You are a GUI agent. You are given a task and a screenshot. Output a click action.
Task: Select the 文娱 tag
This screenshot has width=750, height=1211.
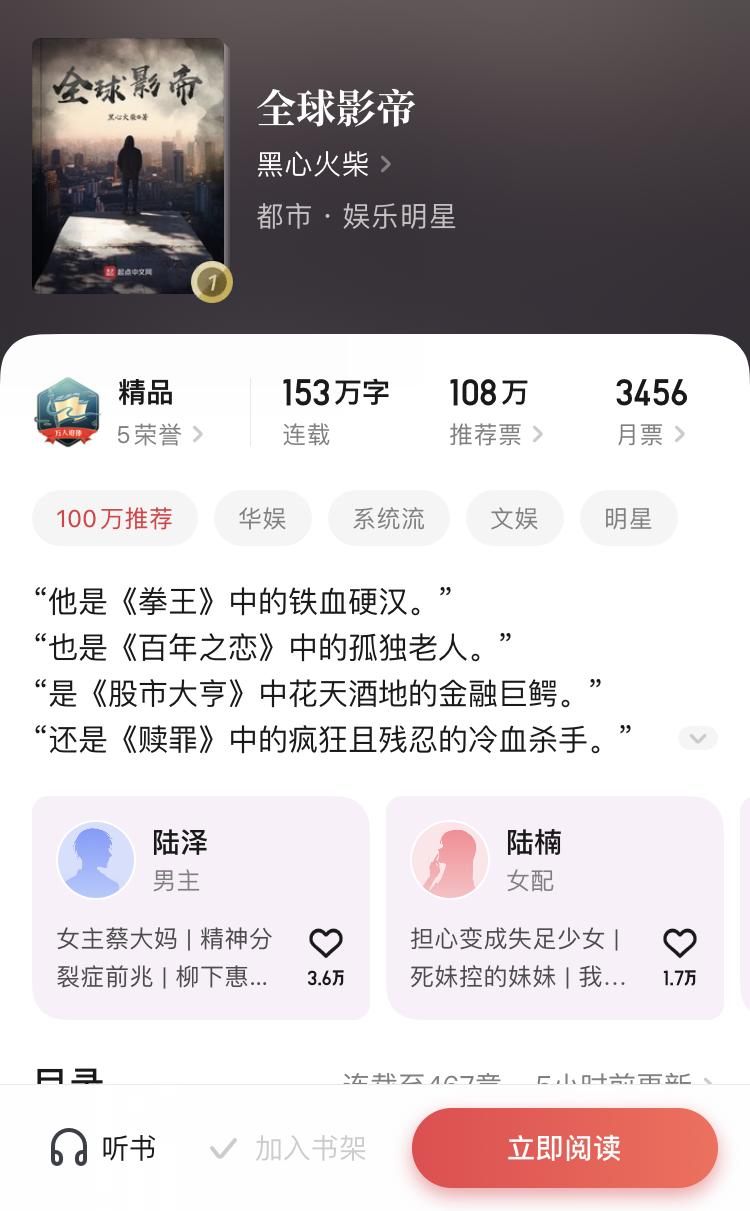click(514, 518)
